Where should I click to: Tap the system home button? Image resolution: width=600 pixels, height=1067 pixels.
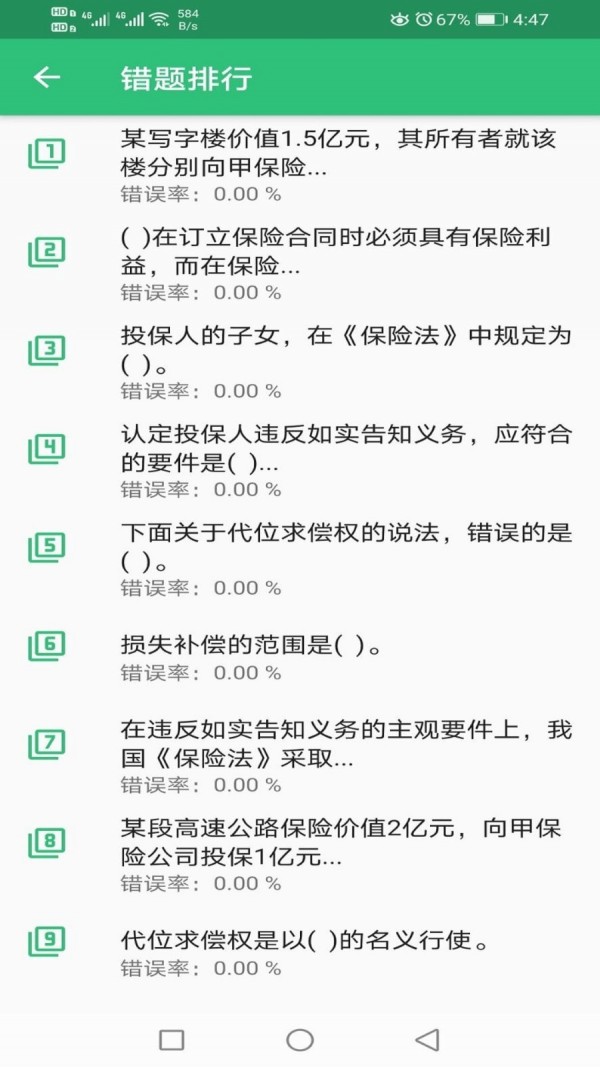click(x=300, y=1040)
